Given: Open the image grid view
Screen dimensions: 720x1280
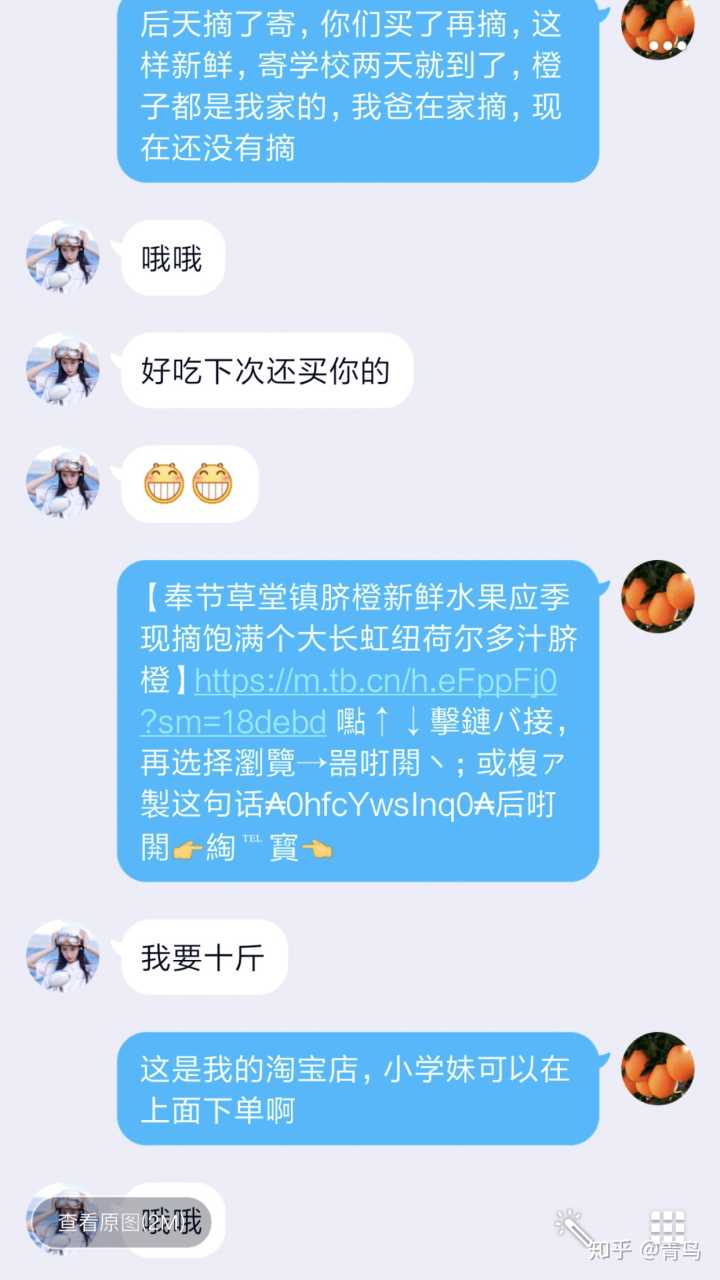Looking at the screenshot, I should [667, 1225].
